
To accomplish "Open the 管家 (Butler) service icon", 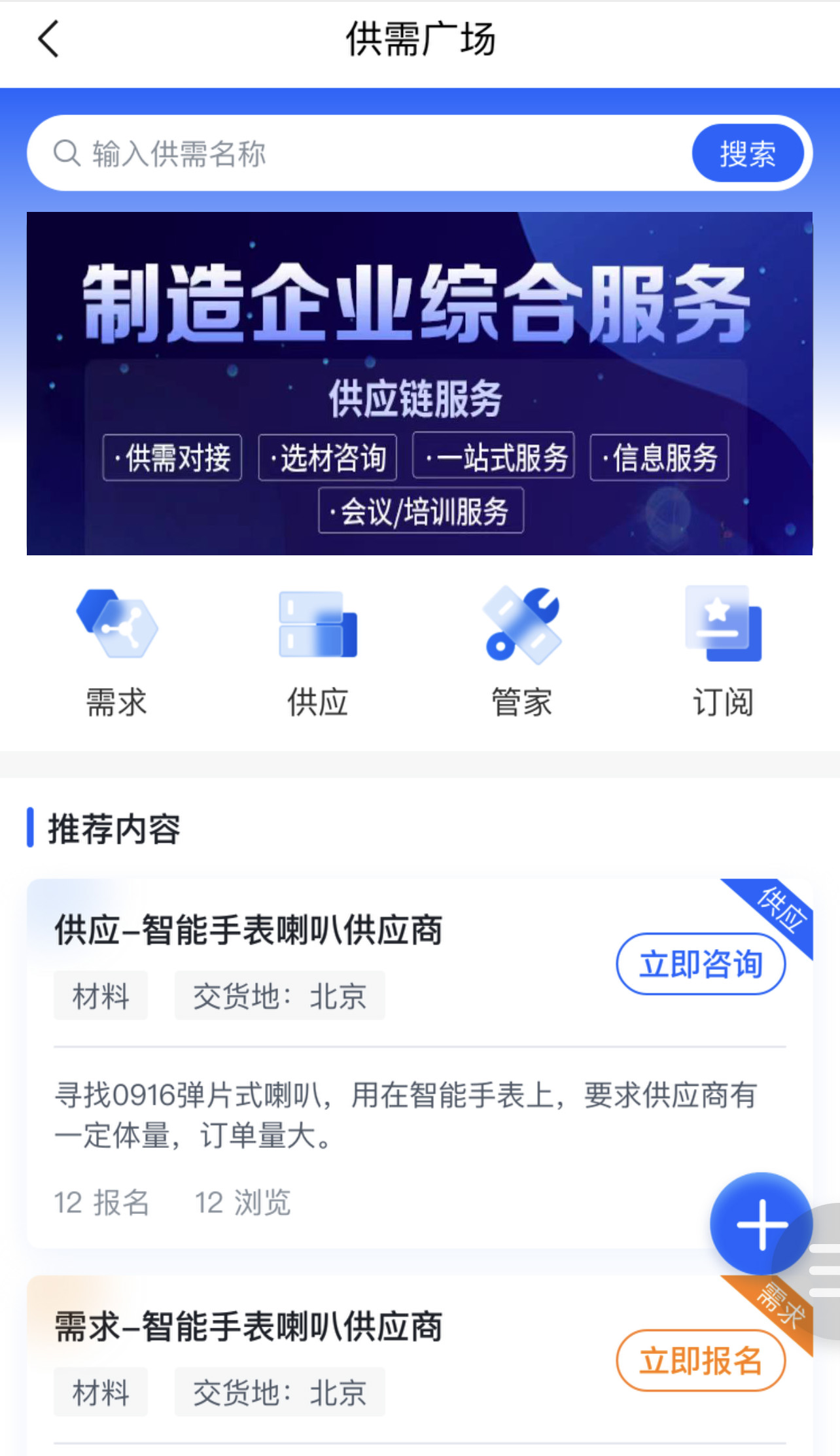I will click(x=521, y=654).
